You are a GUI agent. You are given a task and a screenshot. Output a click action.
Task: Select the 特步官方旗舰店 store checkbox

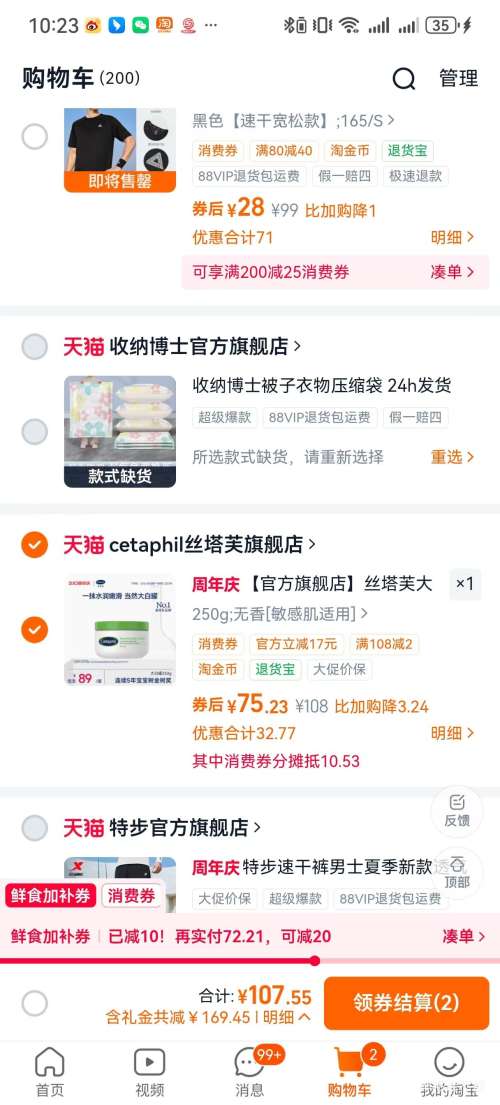click(x=35, y=828)
